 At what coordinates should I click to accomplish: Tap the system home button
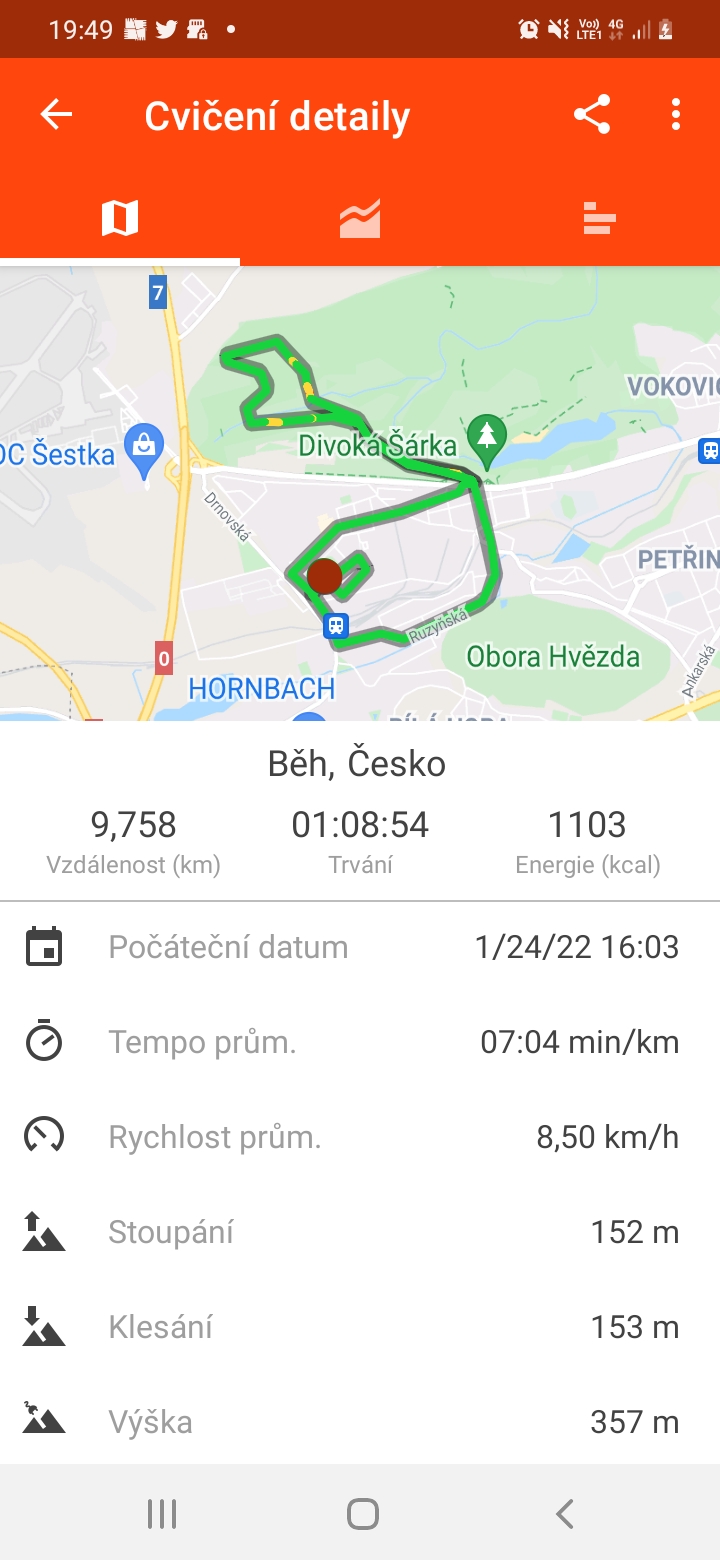click(362, 1514)
